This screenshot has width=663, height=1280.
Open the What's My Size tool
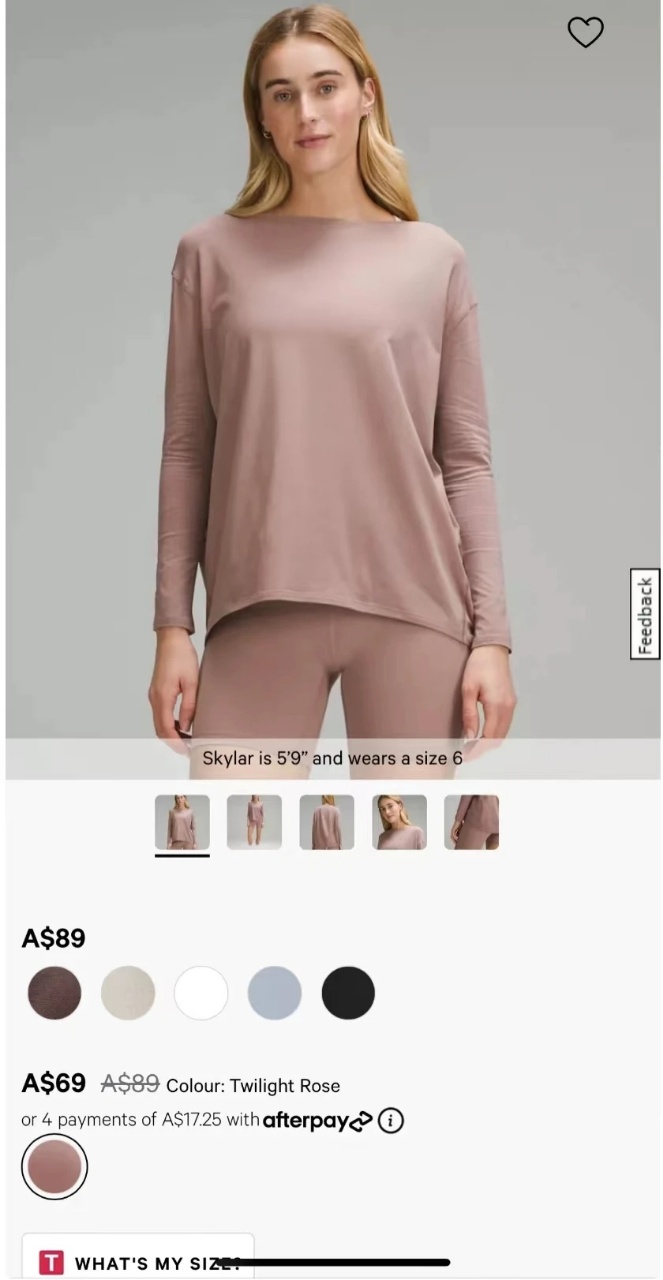[x=138, y=1262]
